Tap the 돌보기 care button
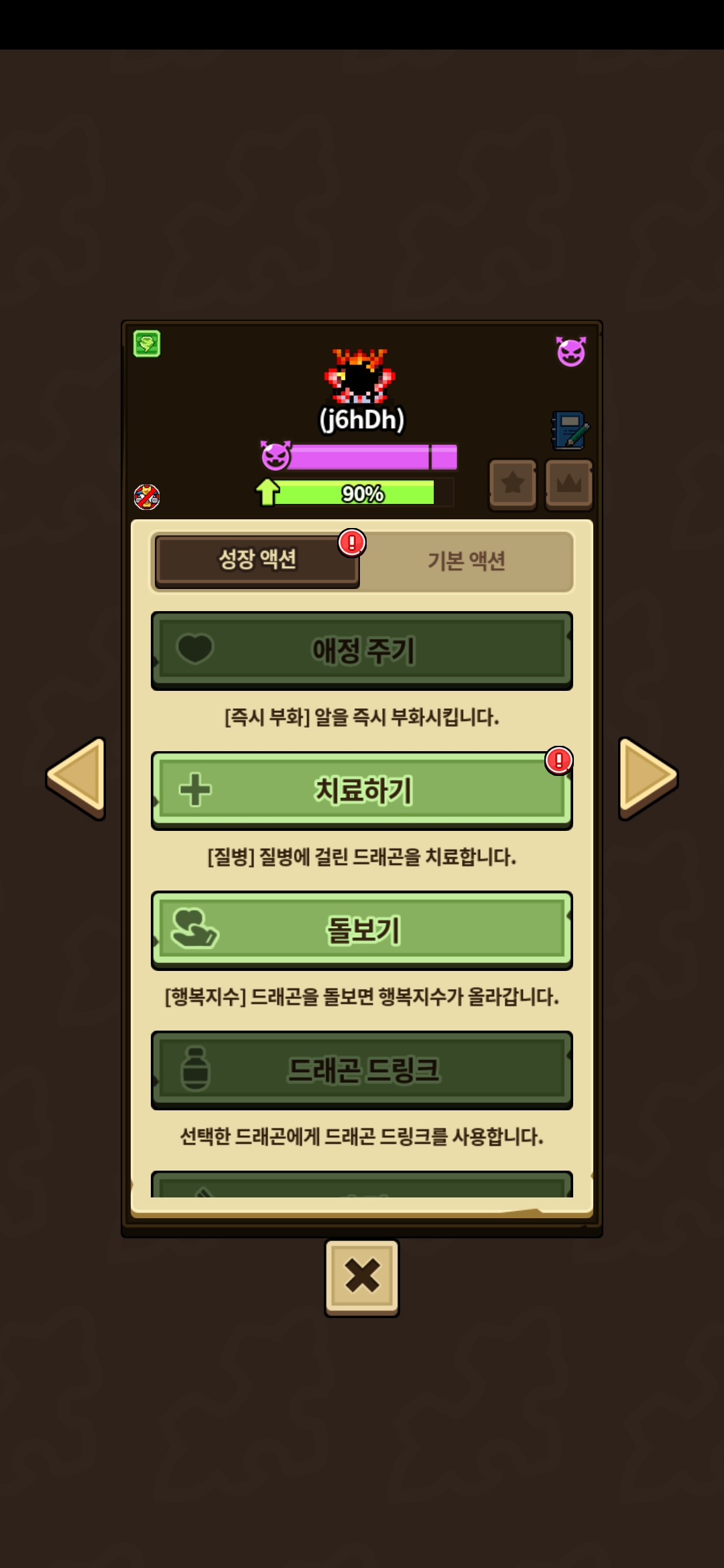The image size is (724, 1568). point(362,930)
